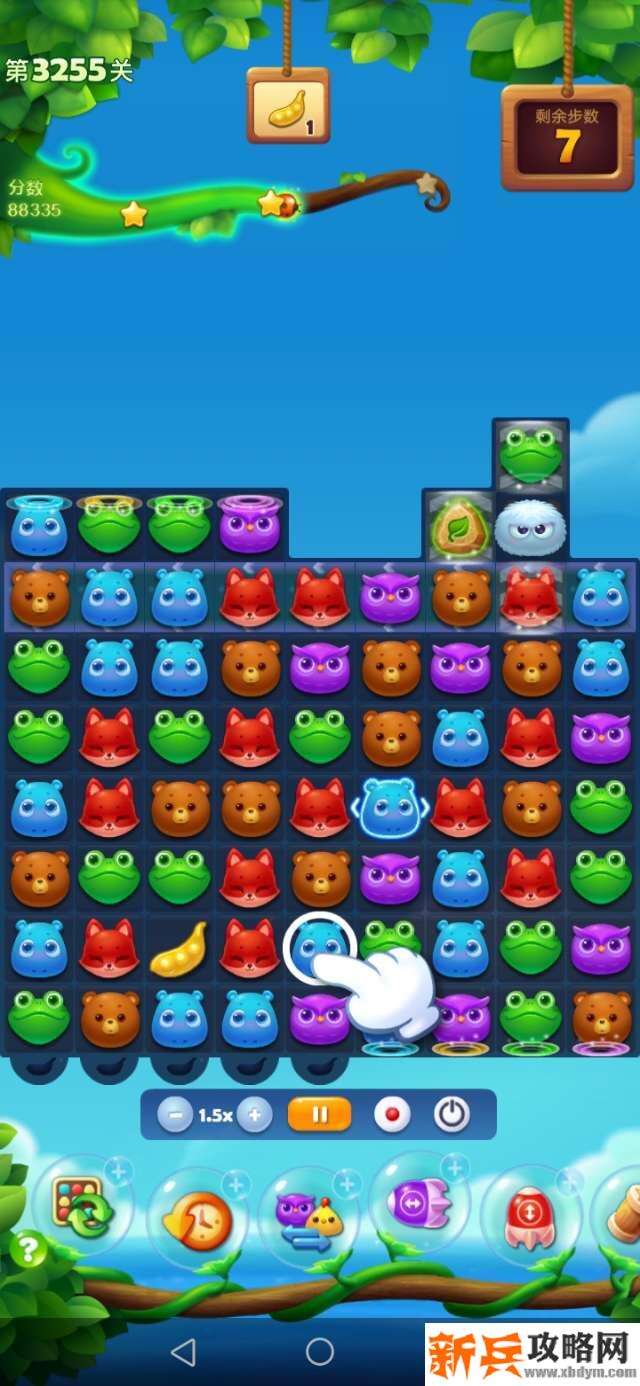
Task: Use the vertical rocket booster
Action: point(530,1216)
